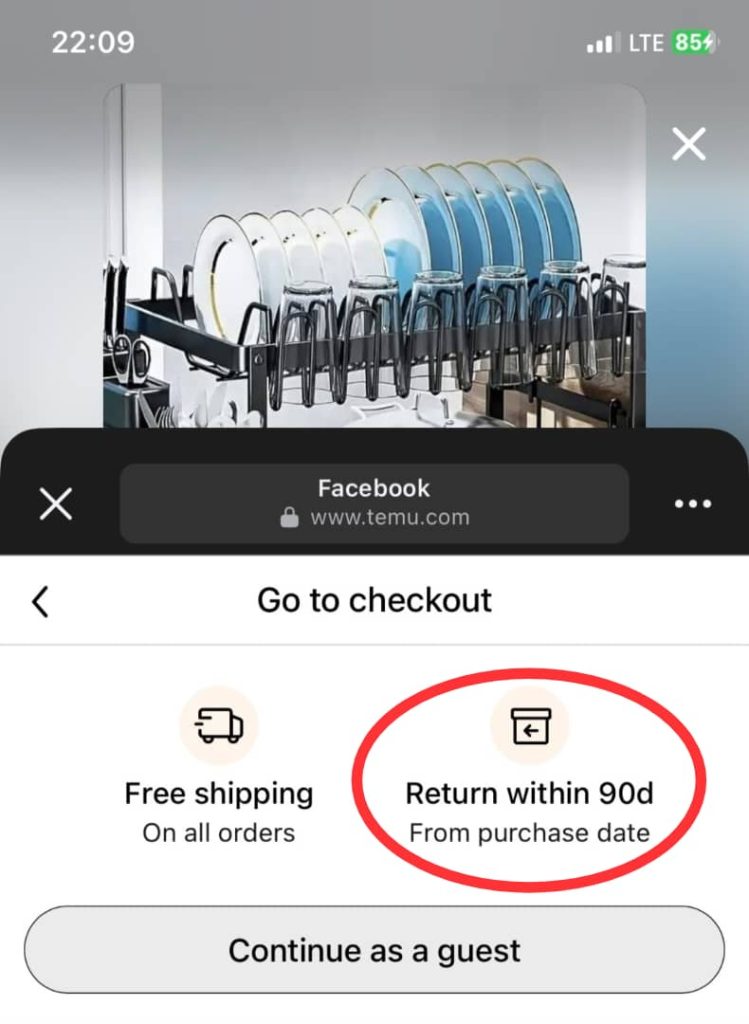Continue as a guest

tap(374, 950)
